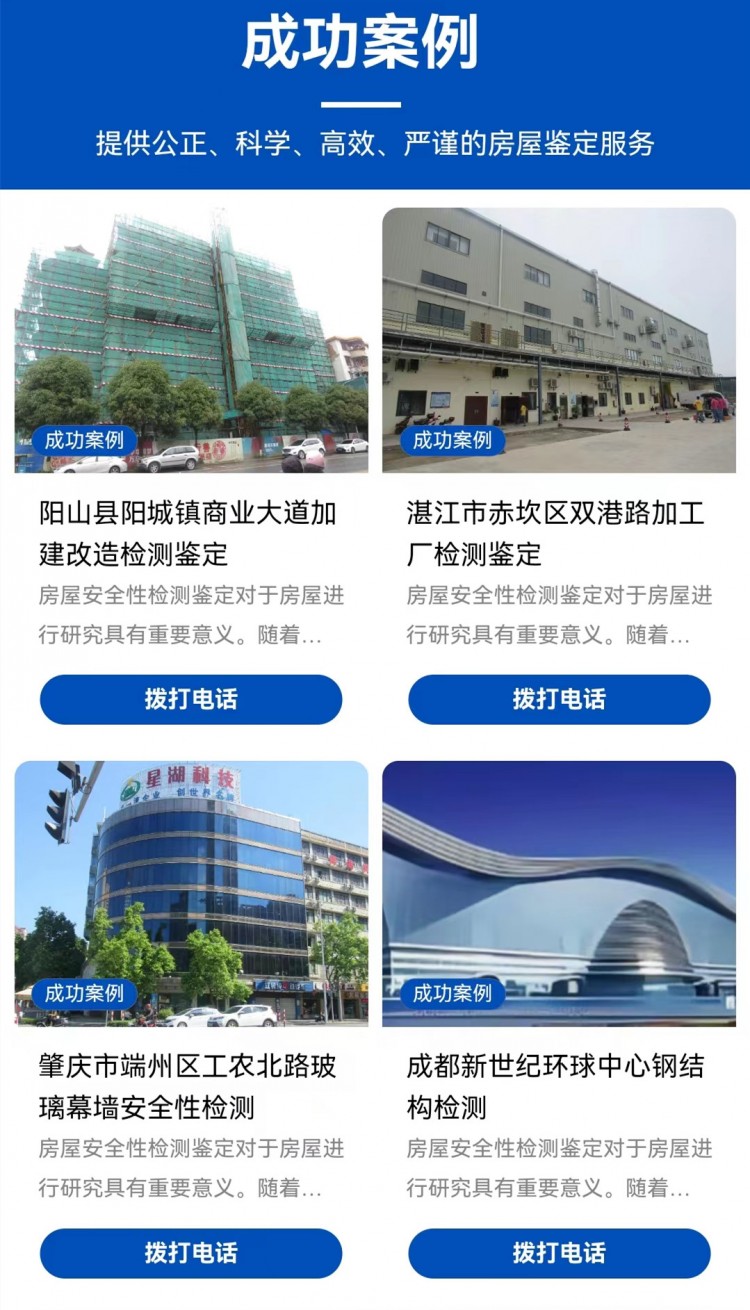Tap 拨打电话 under 湛江市赤坎区 factory case
The width and height of the screenshot is (750, 1310).
point(559,699)
